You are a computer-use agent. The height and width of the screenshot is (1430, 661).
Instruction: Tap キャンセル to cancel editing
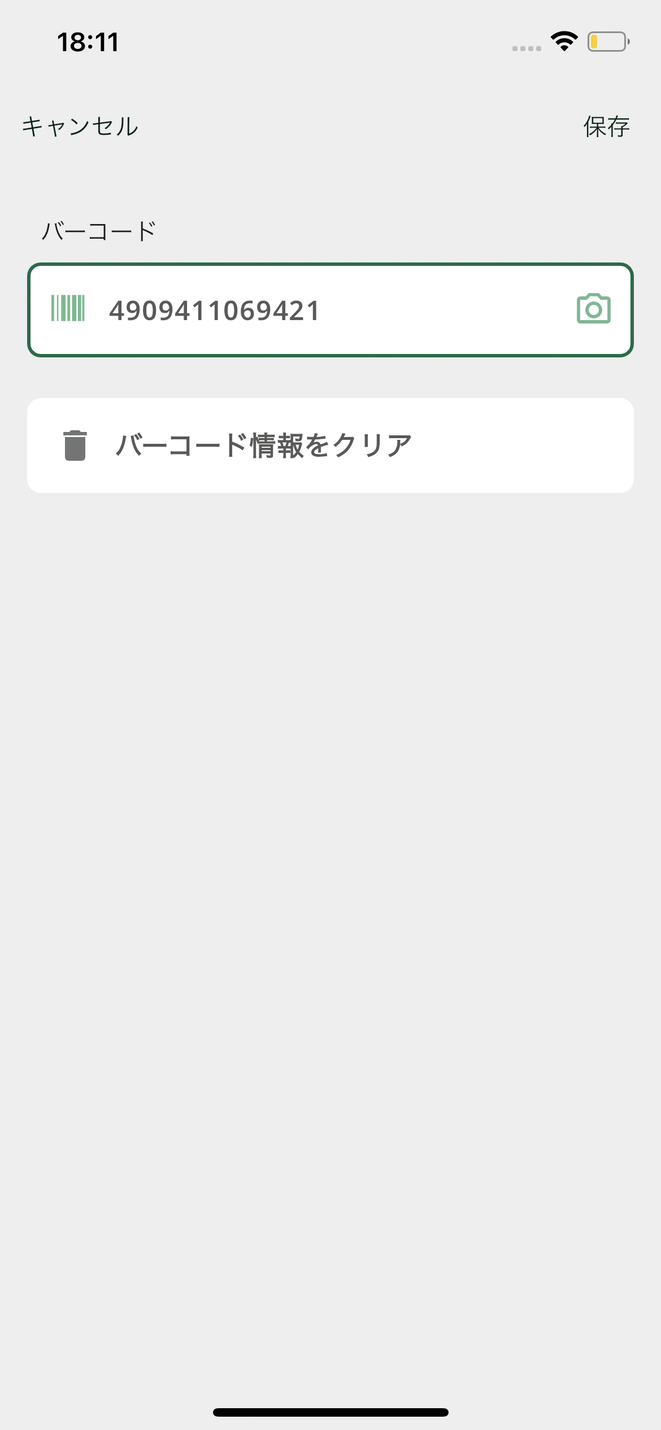80,126
